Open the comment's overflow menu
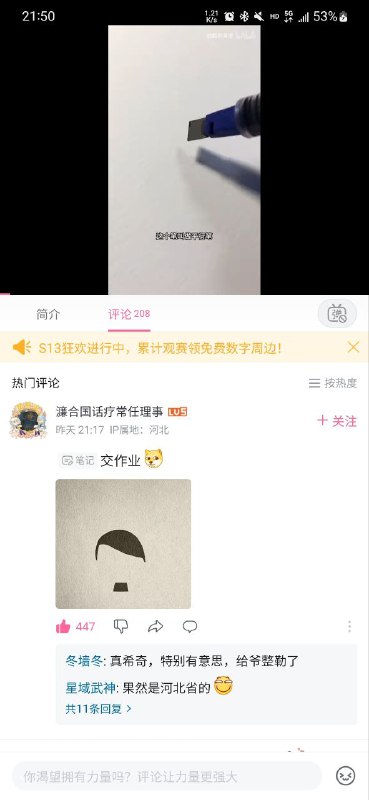This screenshot has width=369, height=800. [350, 627]
